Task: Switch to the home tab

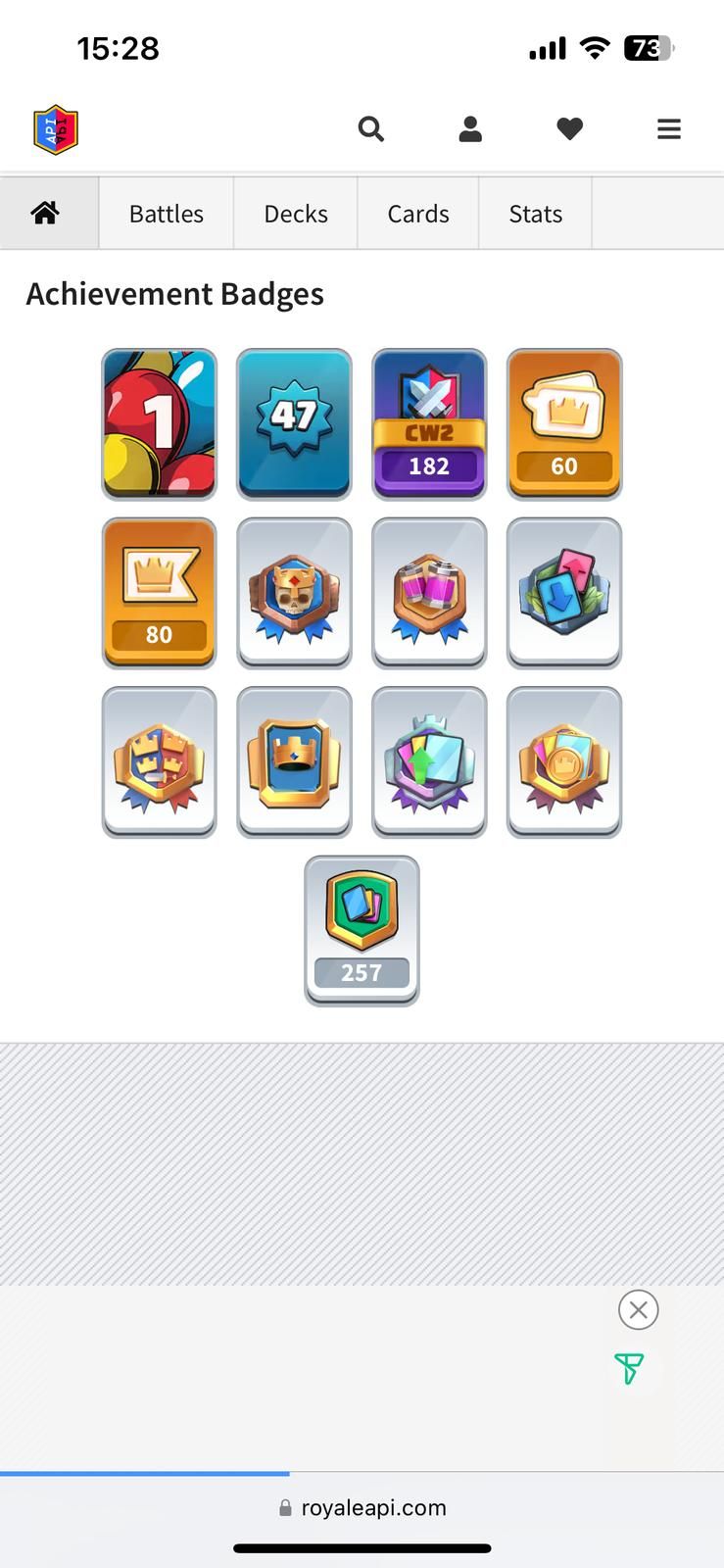Action: click(46, 213)
